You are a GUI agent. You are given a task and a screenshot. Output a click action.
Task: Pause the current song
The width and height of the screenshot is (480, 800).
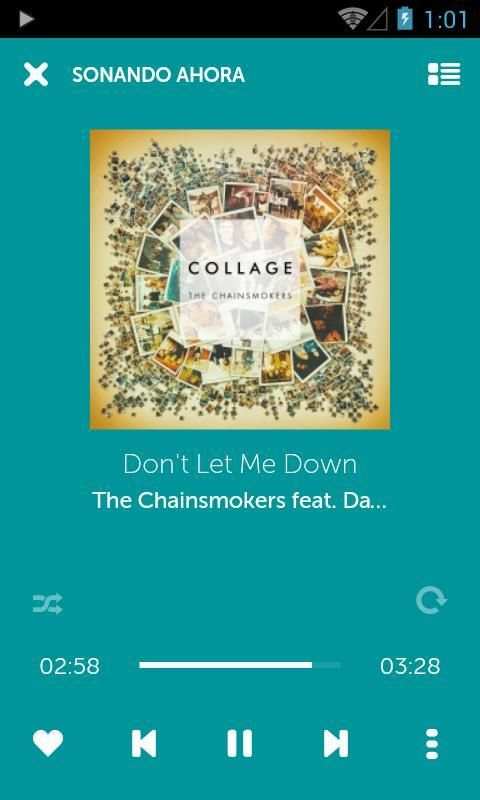point(239,743)
